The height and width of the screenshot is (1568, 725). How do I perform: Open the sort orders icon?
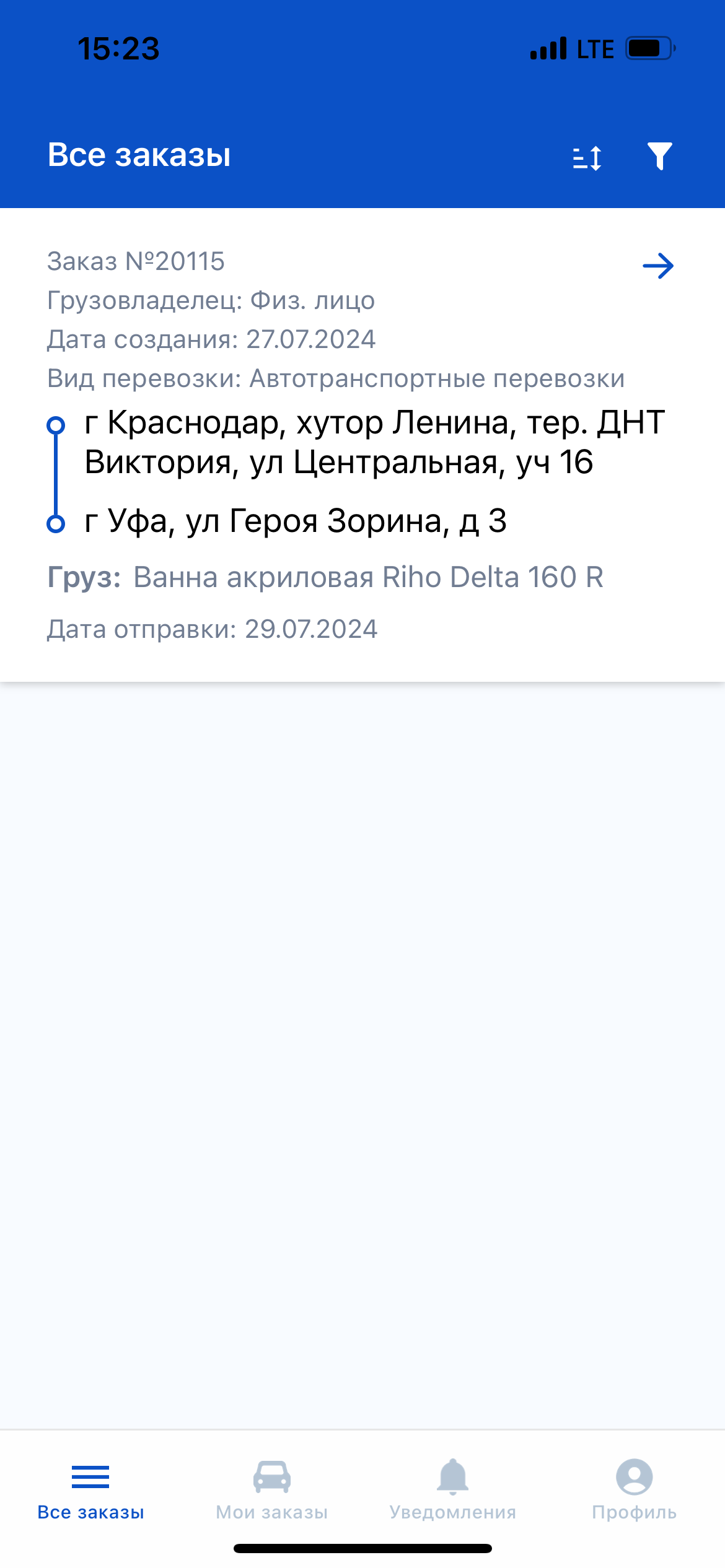(x=587, y=157)
